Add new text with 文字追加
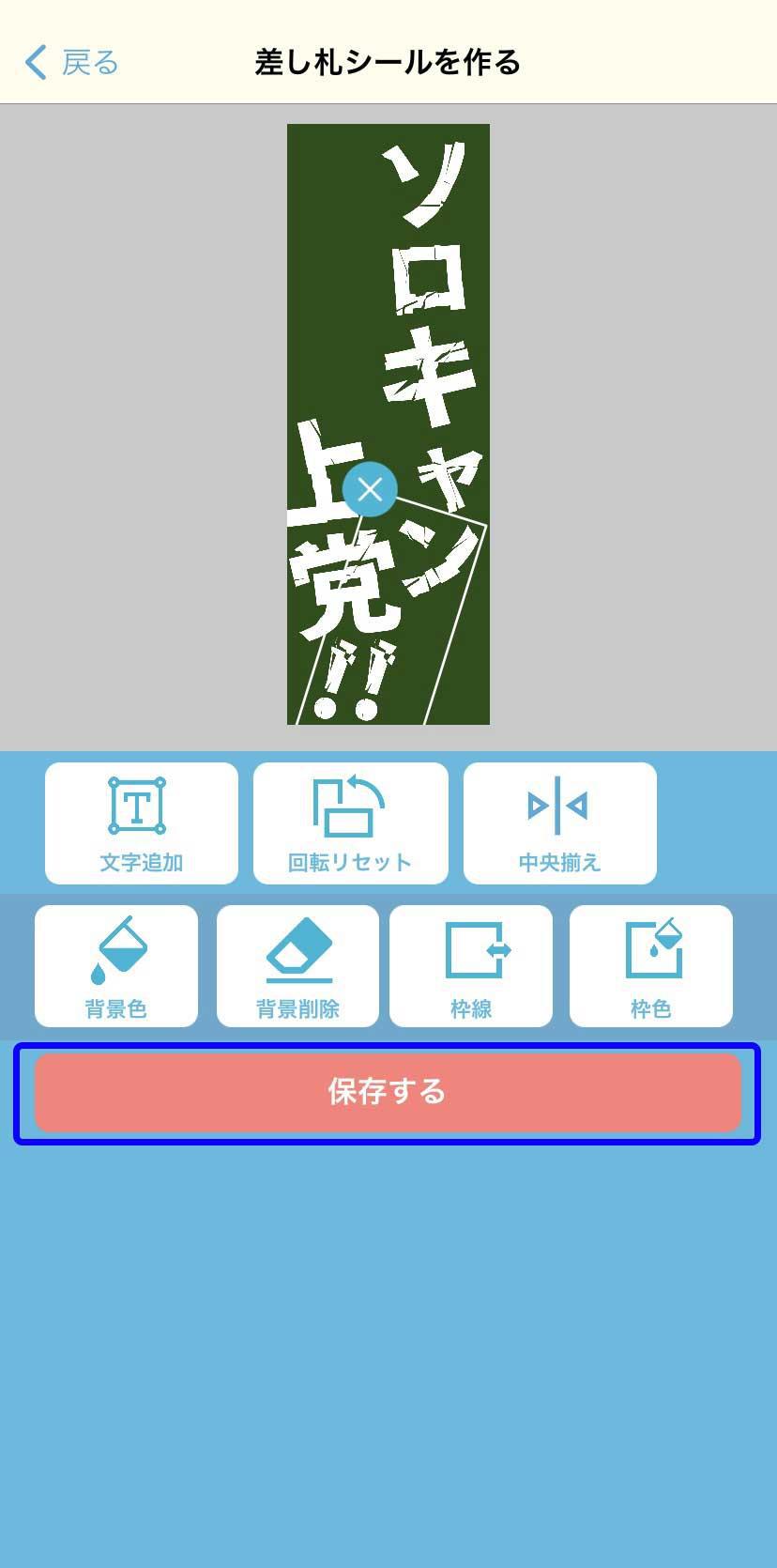Screen dimensions: 777x1568 pyautogui.click(x=141, y=823)
